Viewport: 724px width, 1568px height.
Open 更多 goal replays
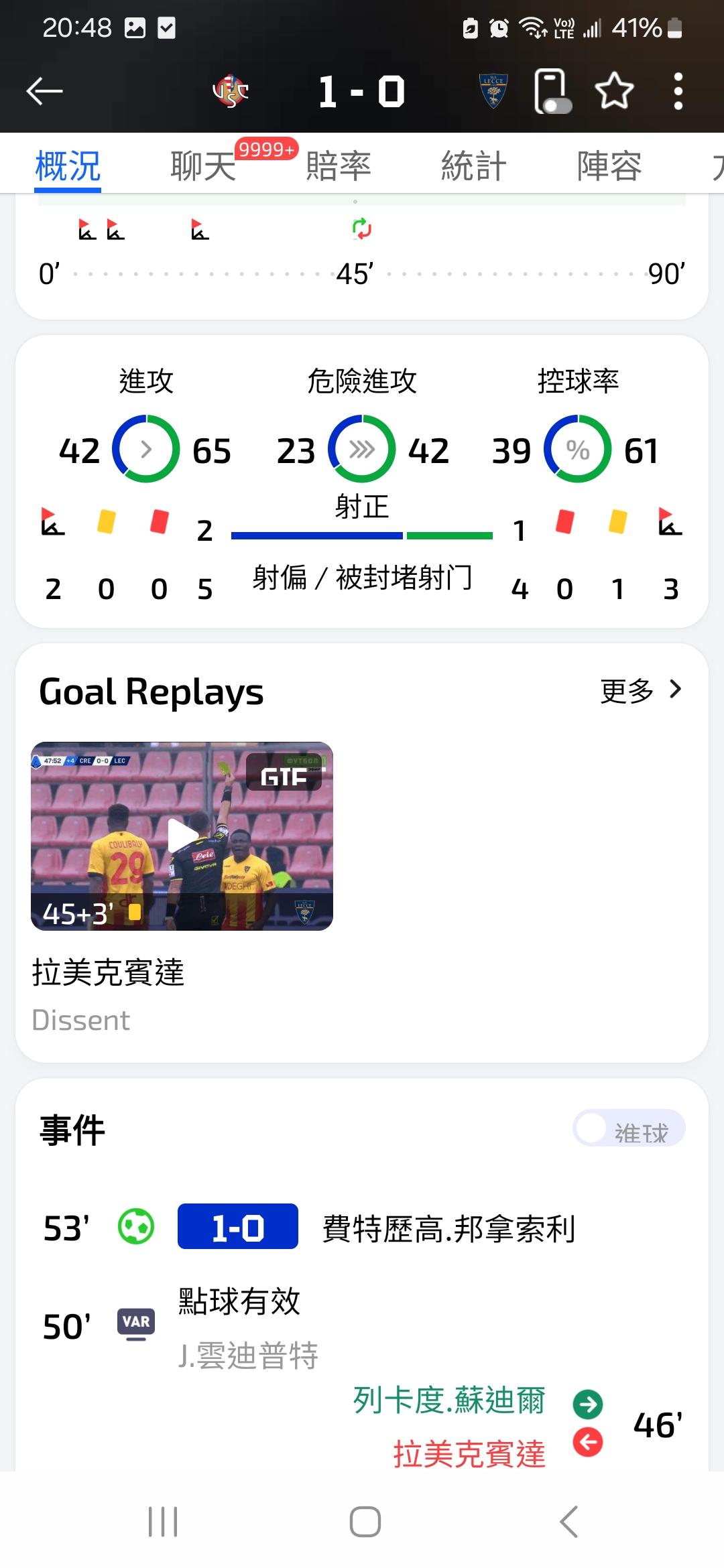coord(640,690)
